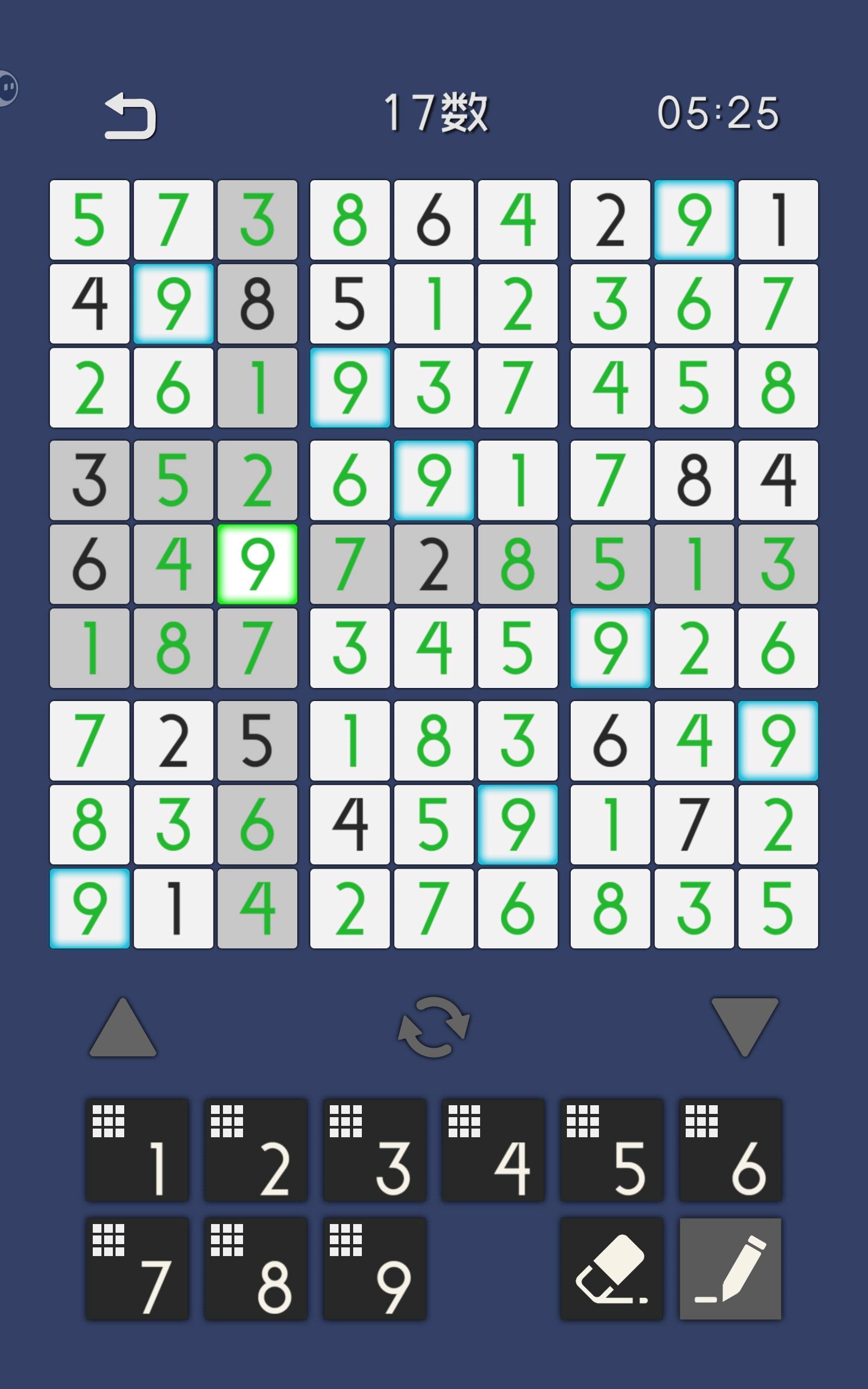Tap keypad number 7

pos(137,1269)
